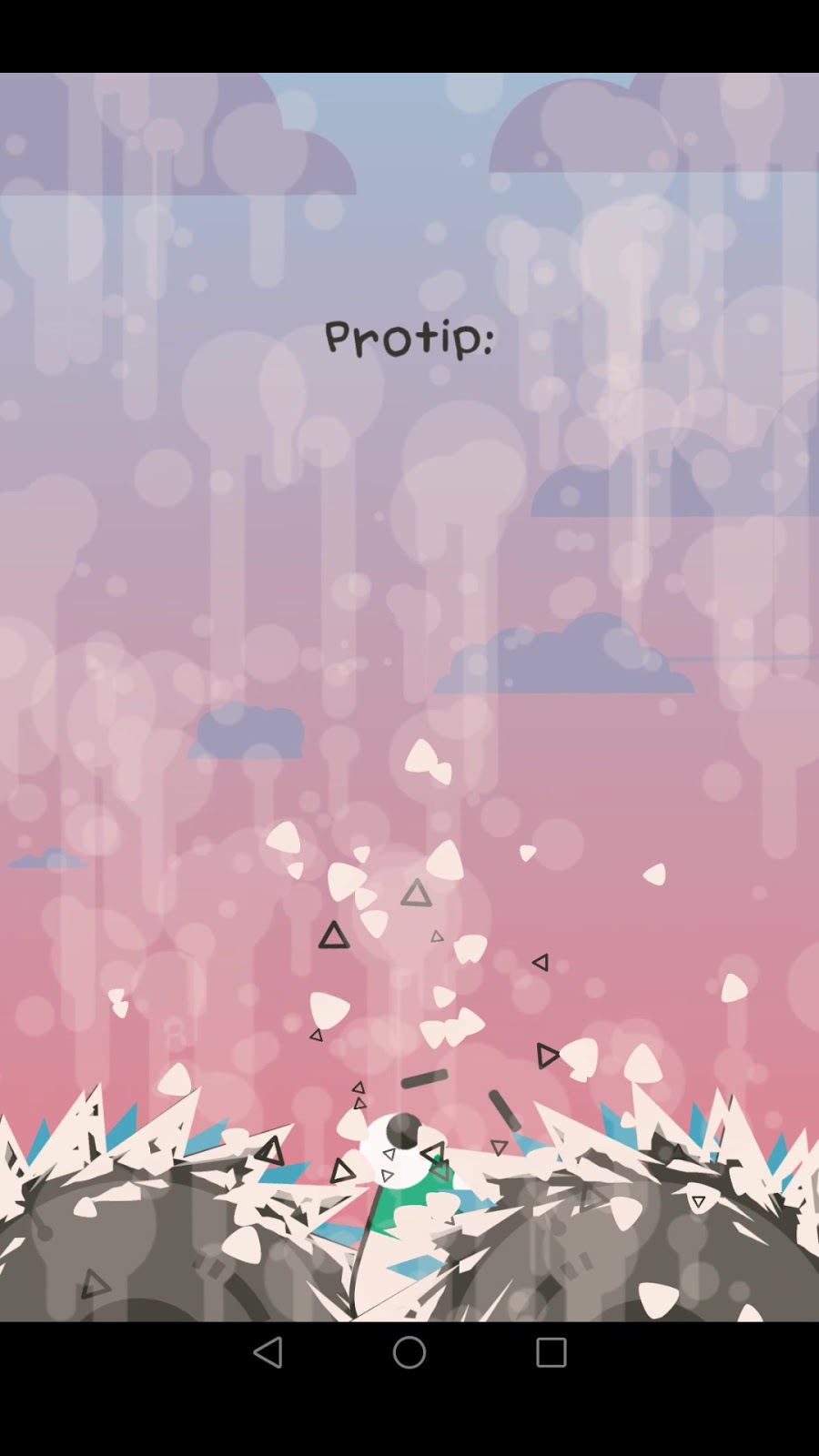Tap the system back button

click(x=268, y=1352)
